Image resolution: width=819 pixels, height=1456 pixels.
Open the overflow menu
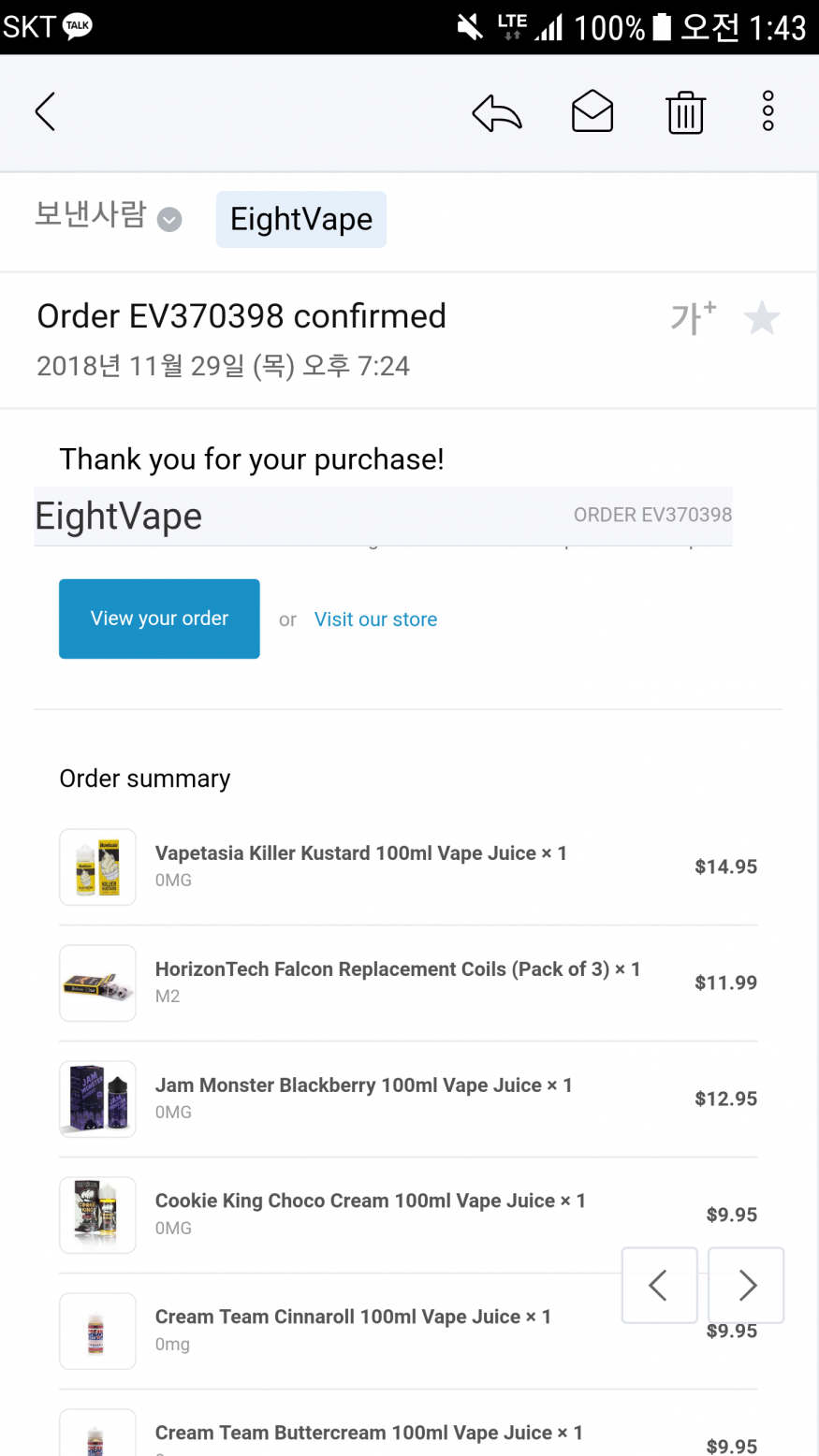768,112
